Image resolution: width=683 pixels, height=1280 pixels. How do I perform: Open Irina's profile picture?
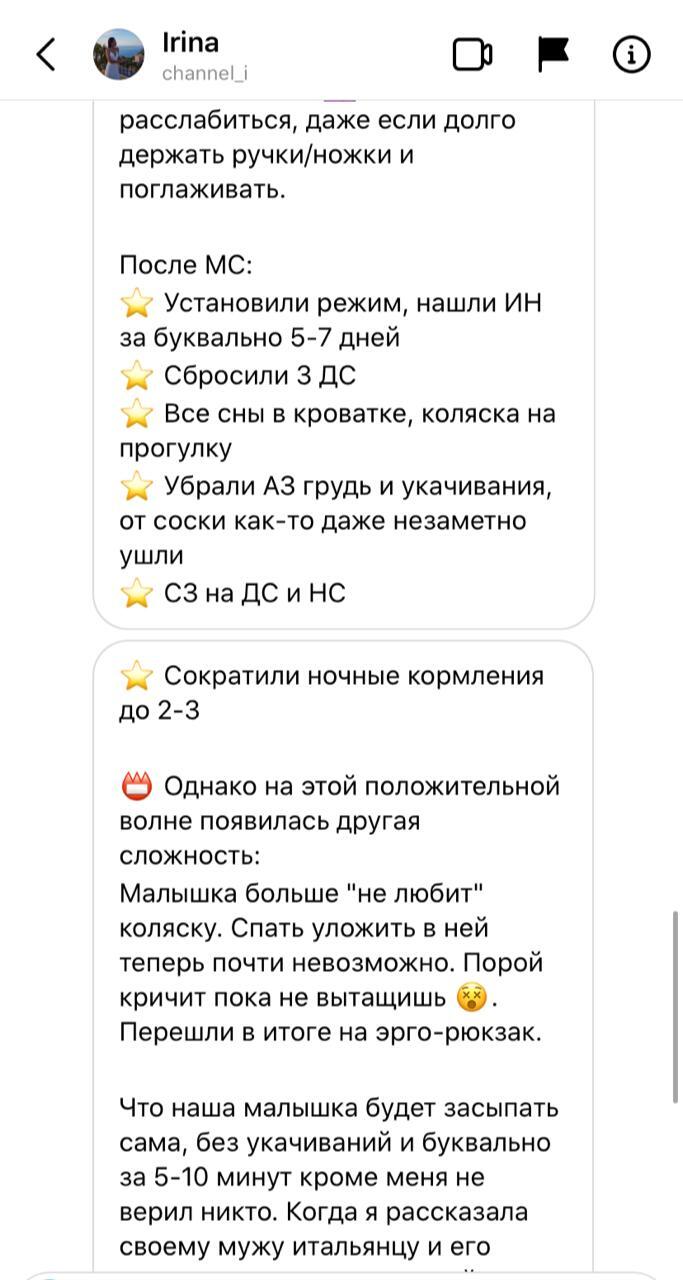click(119, 54)
